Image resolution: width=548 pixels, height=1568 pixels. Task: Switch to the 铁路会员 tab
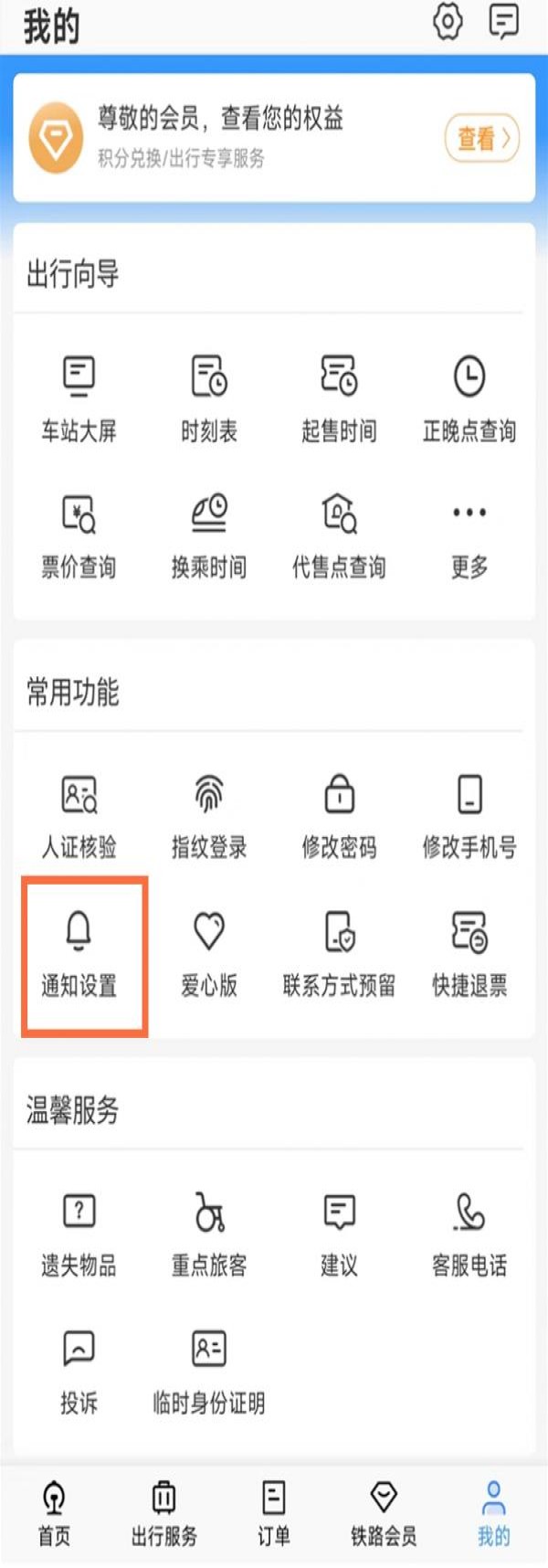coord(384,1513)
